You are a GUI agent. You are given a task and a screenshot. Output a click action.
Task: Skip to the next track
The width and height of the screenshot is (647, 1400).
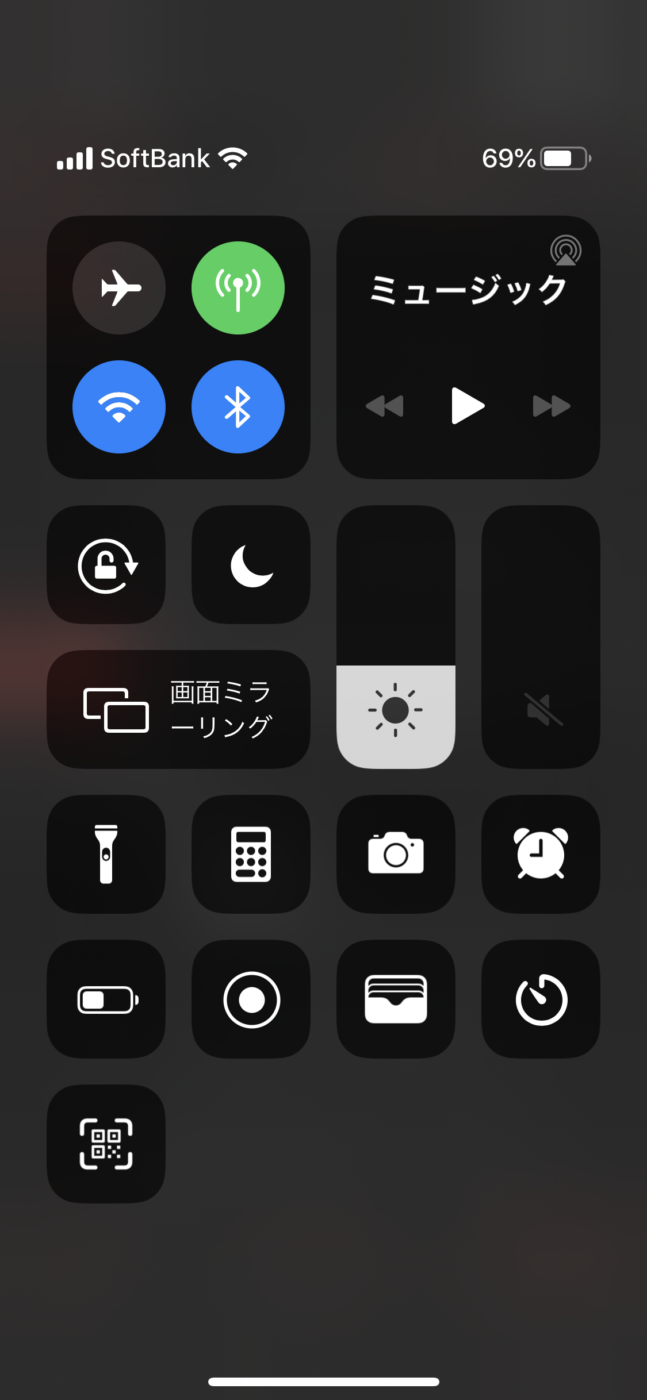click(x=551, y=406)
